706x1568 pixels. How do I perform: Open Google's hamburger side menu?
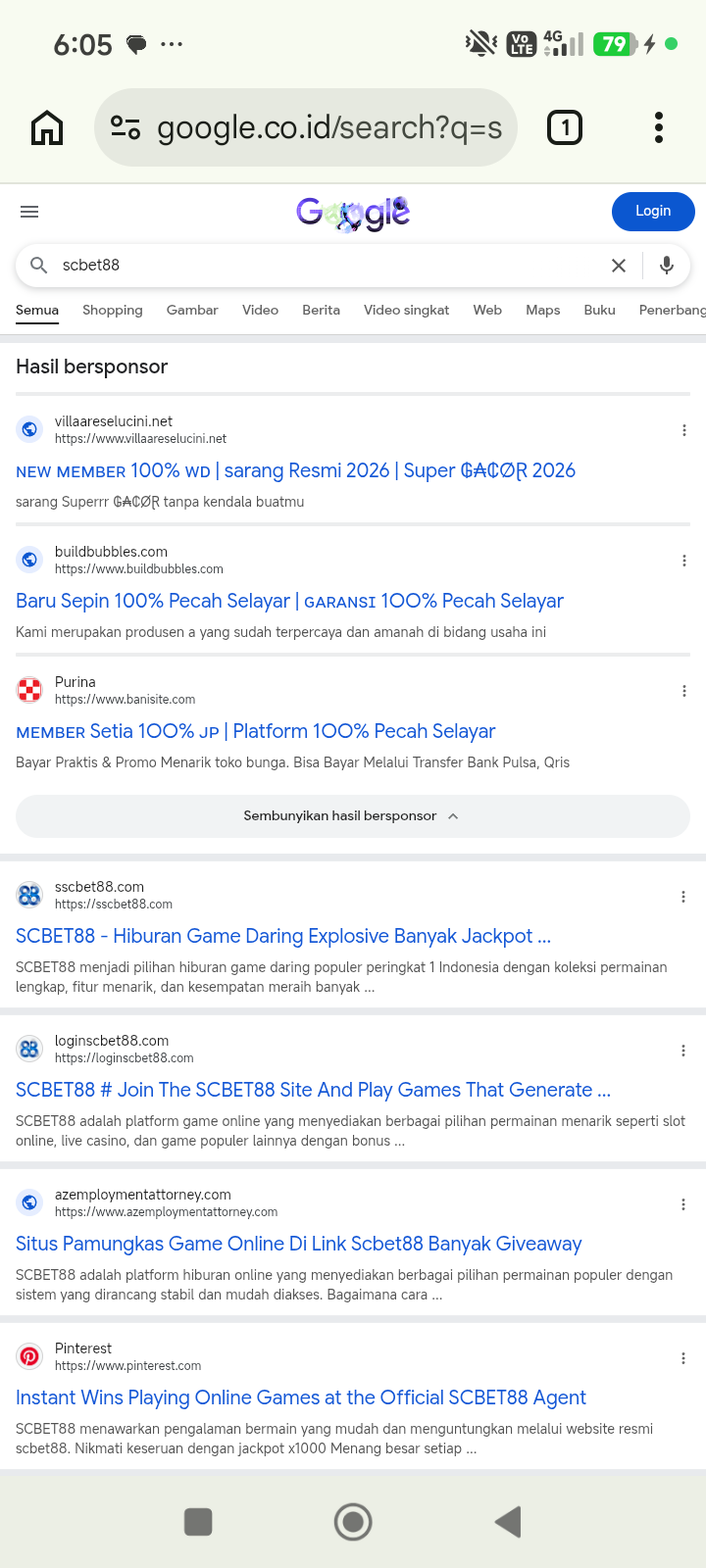click(x=29, y=212)
